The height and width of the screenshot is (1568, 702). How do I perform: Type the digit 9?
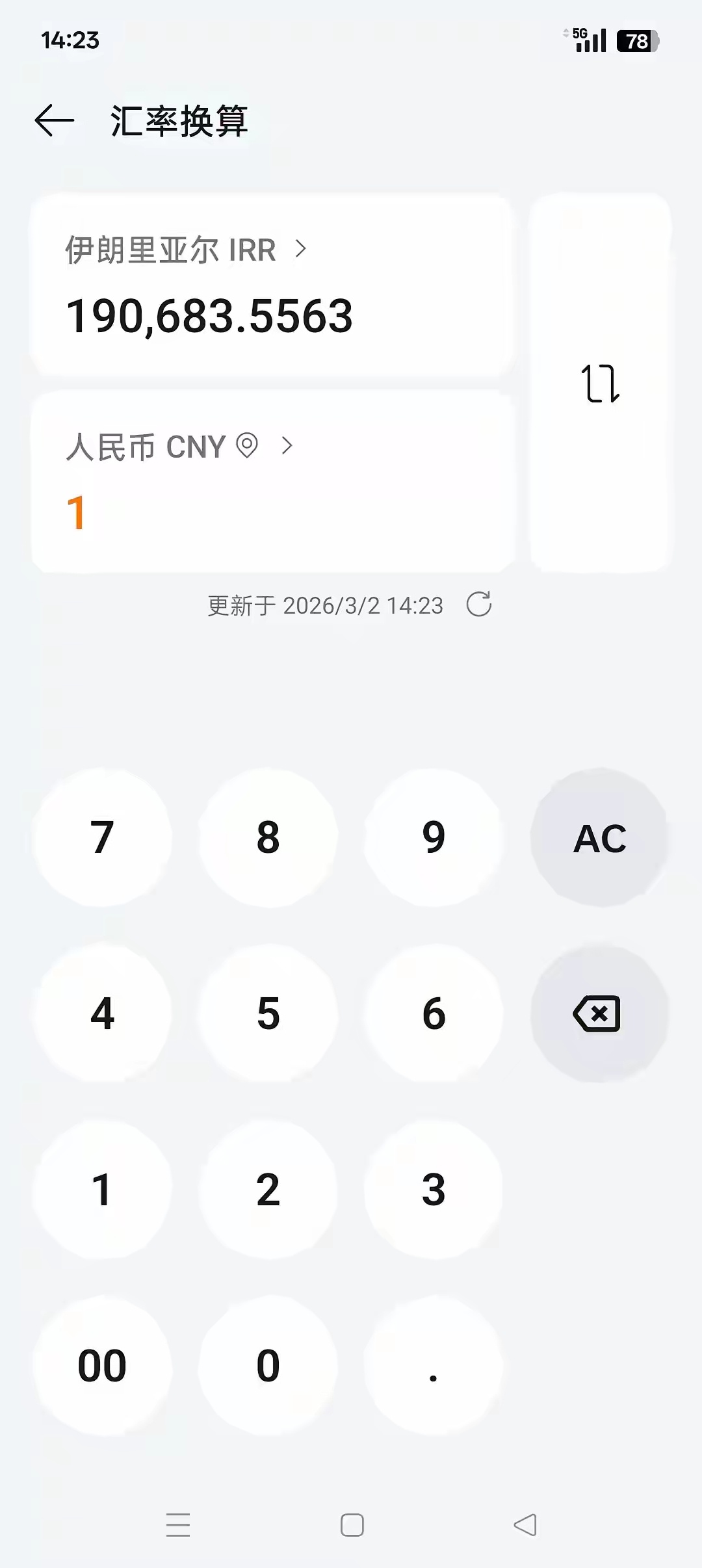434,837
